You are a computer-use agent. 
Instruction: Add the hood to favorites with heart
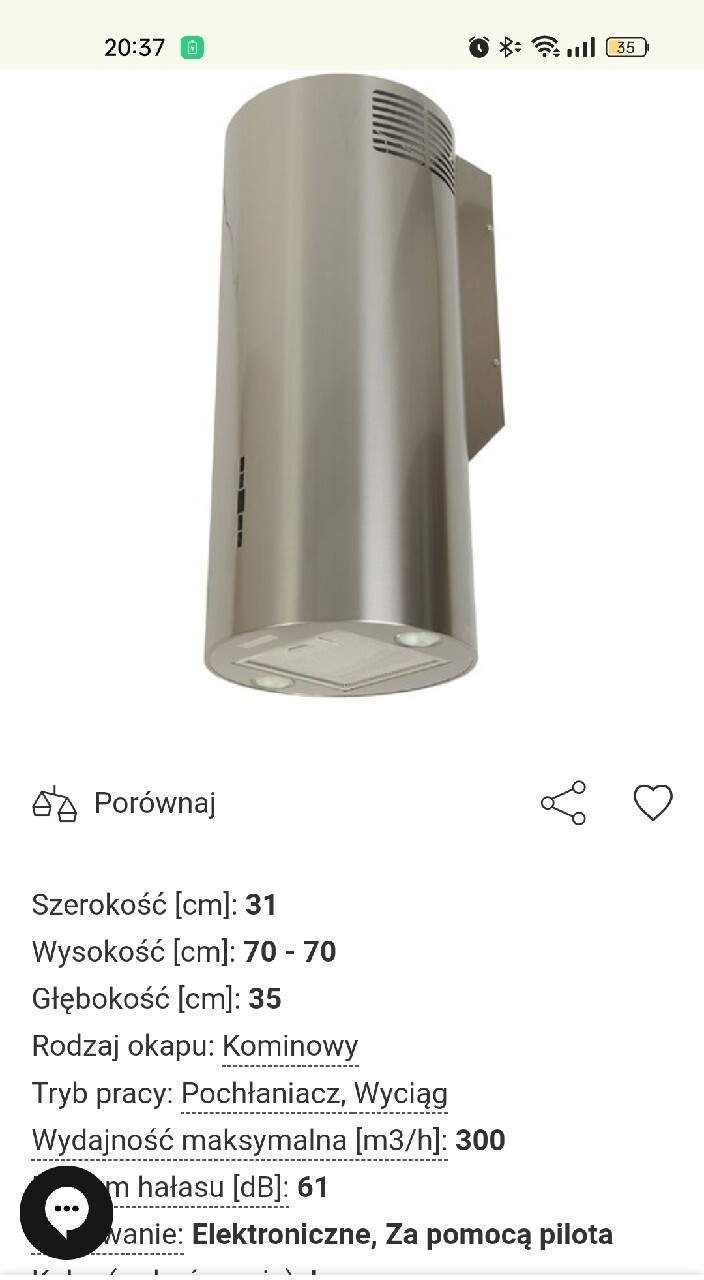(x=653, y=803)
